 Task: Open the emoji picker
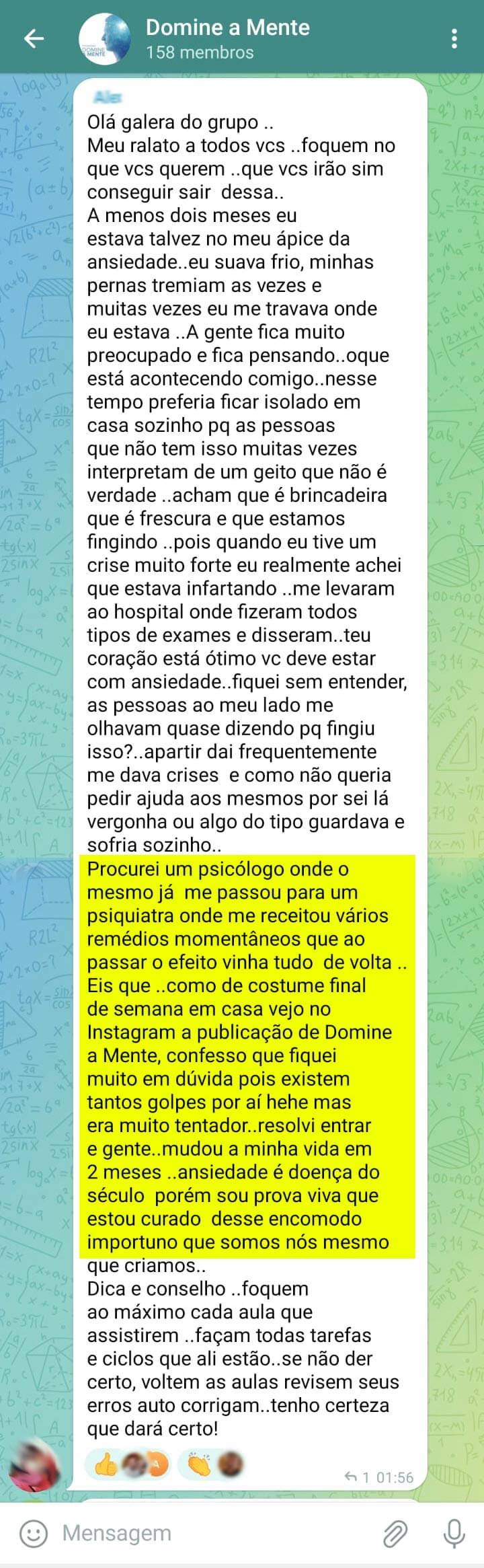pyautogui.click(x=33, y=1534)
